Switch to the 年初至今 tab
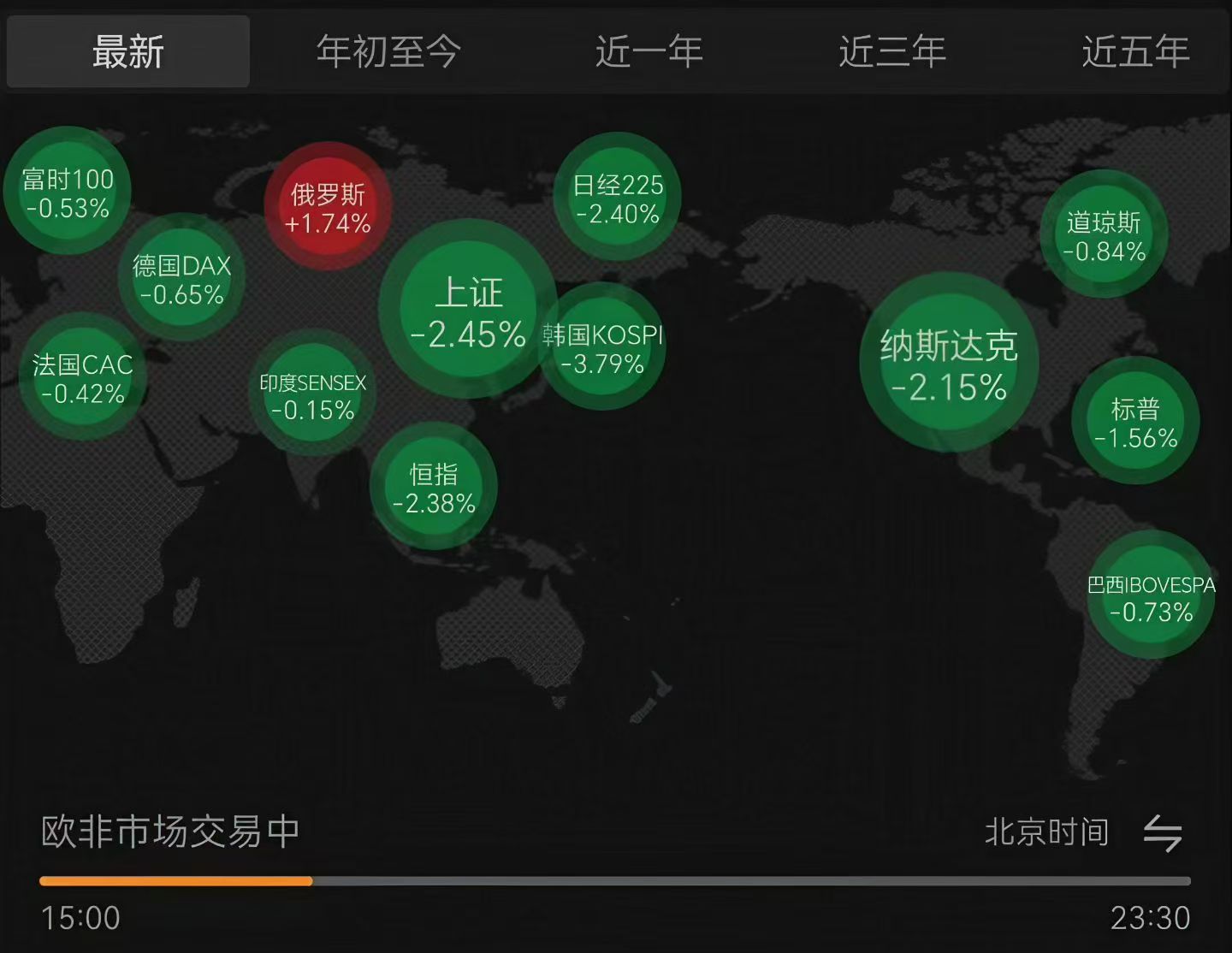 click(388, 51)
